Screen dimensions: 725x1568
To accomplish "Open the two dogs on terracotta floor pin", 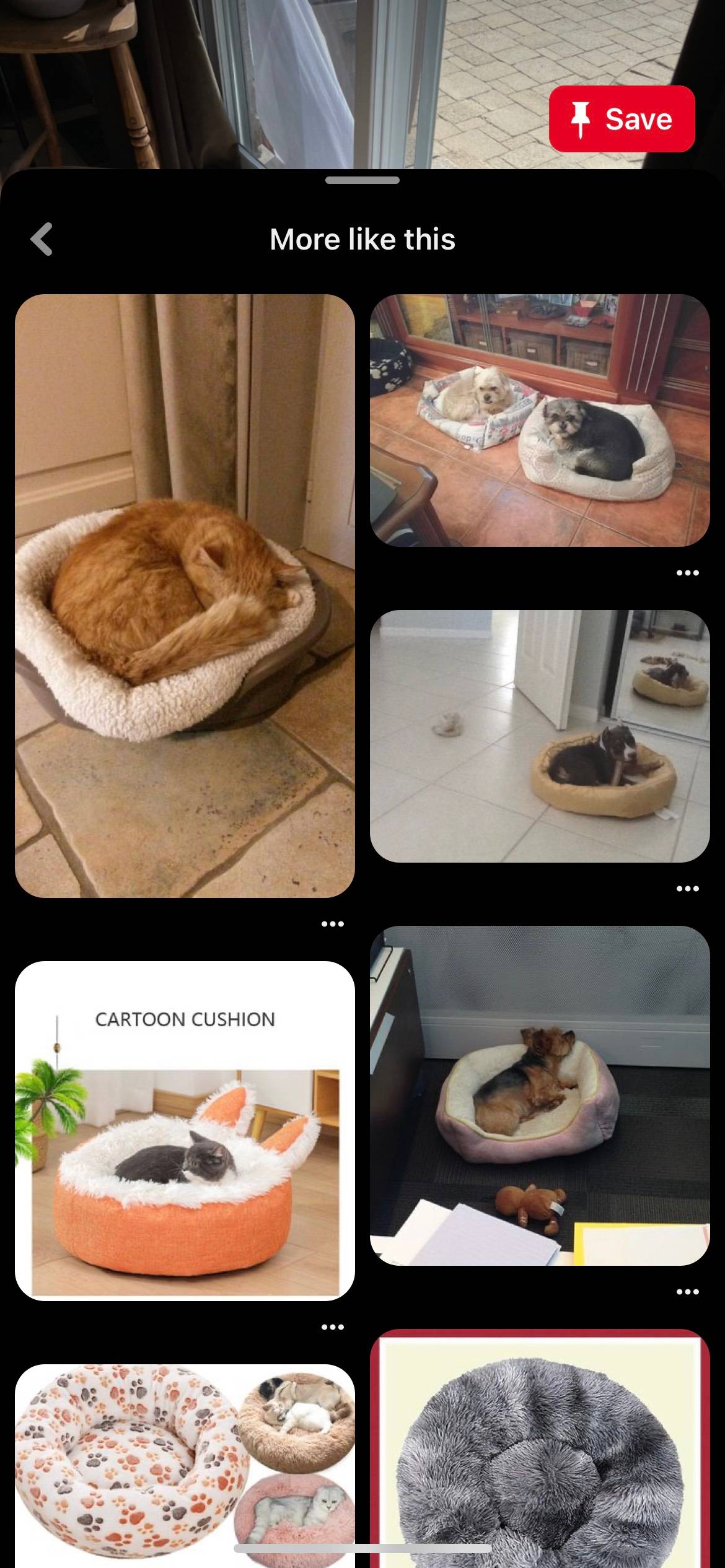I will (540, 420).
